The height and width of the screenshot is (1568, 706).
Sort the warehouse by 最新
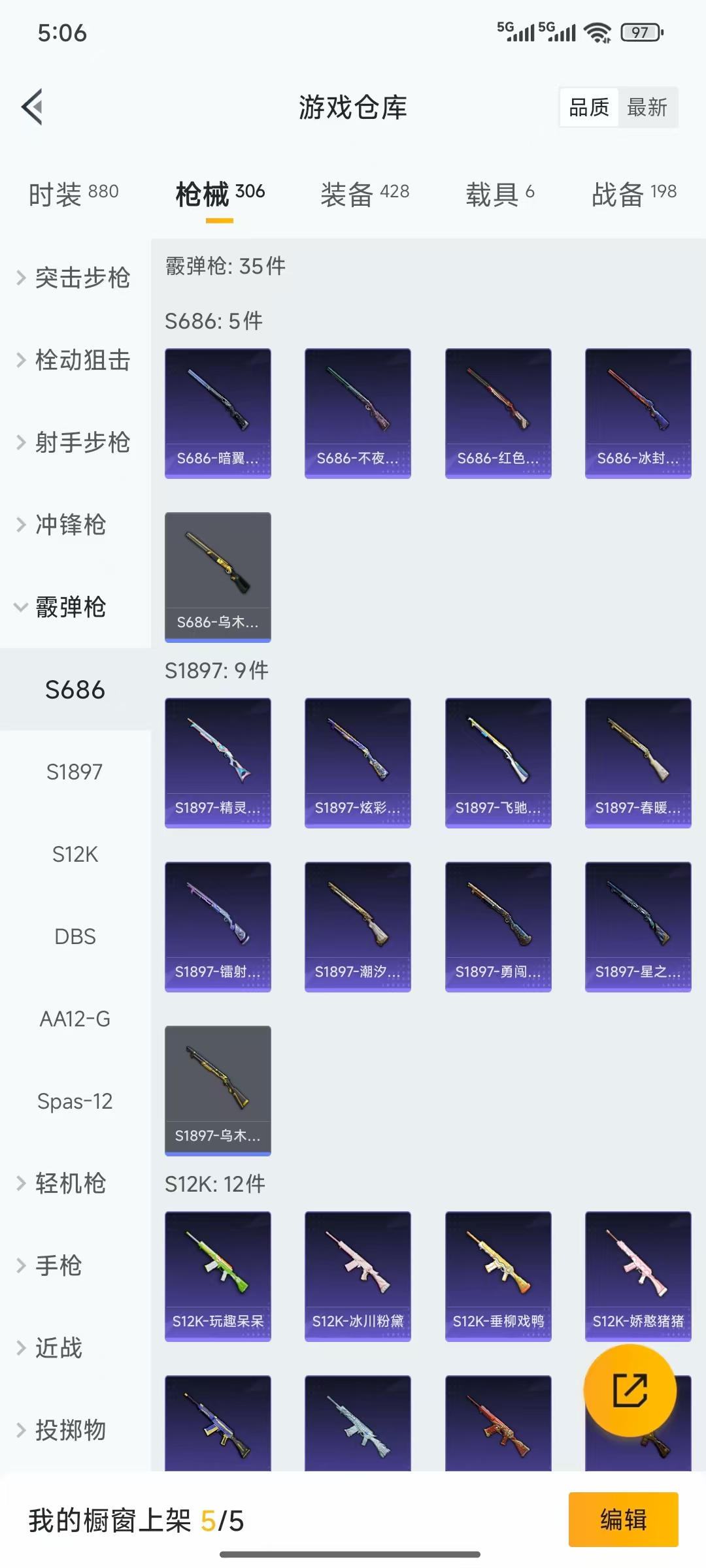tap(647, 107)
